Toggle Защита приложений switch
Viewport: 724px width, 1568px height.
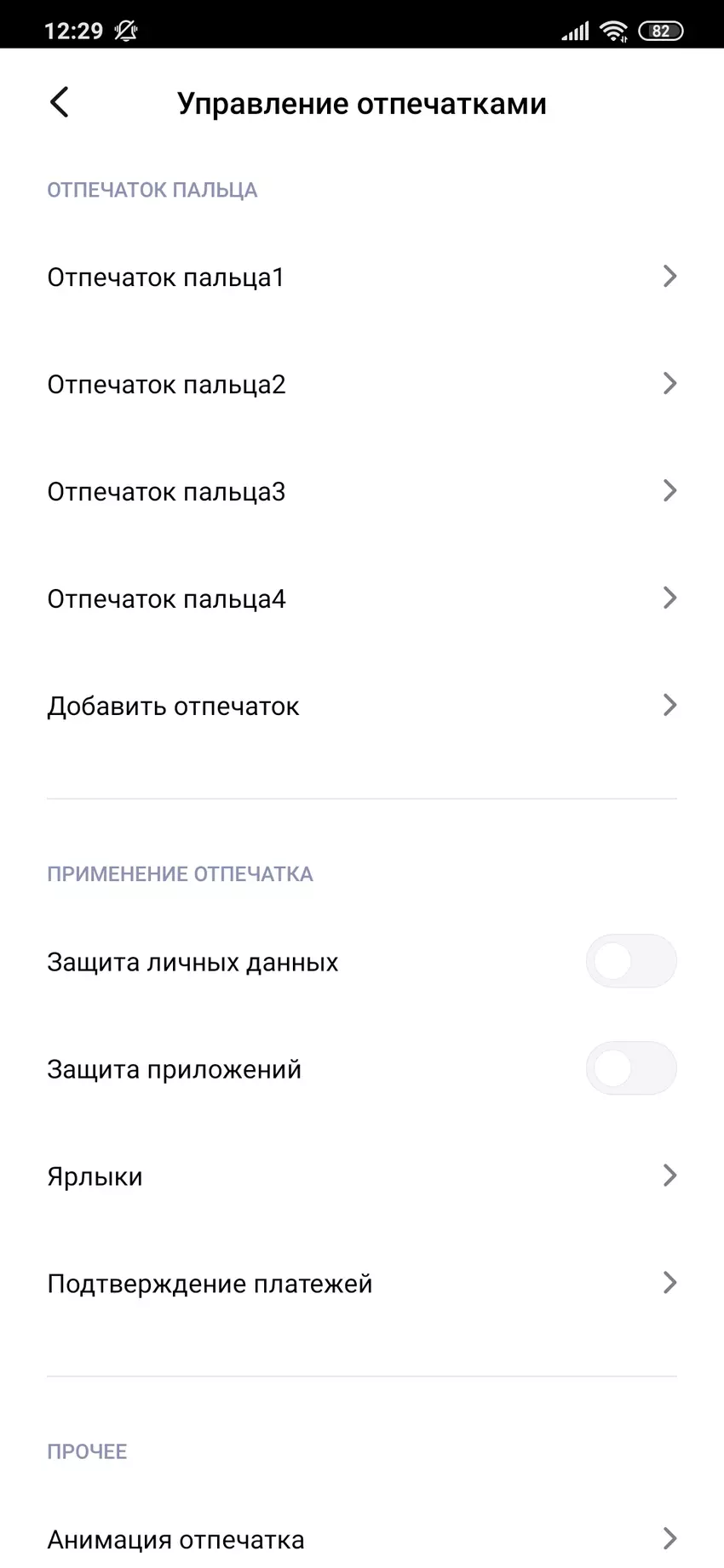click(x=630, y=1069)
